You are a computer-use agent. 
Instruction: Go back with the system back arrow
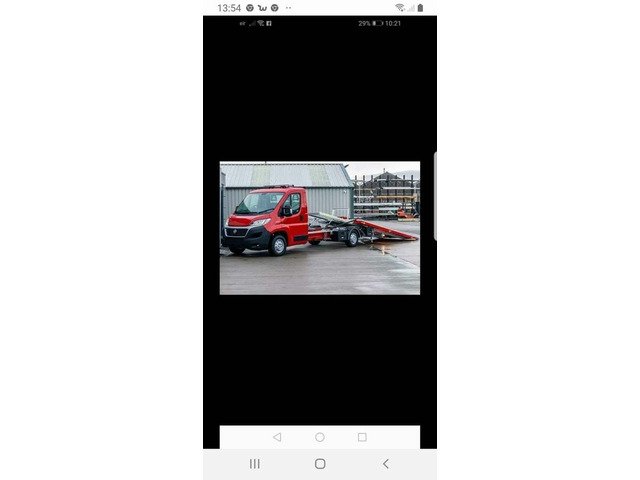pyautogui.click(x=385, y=464)
